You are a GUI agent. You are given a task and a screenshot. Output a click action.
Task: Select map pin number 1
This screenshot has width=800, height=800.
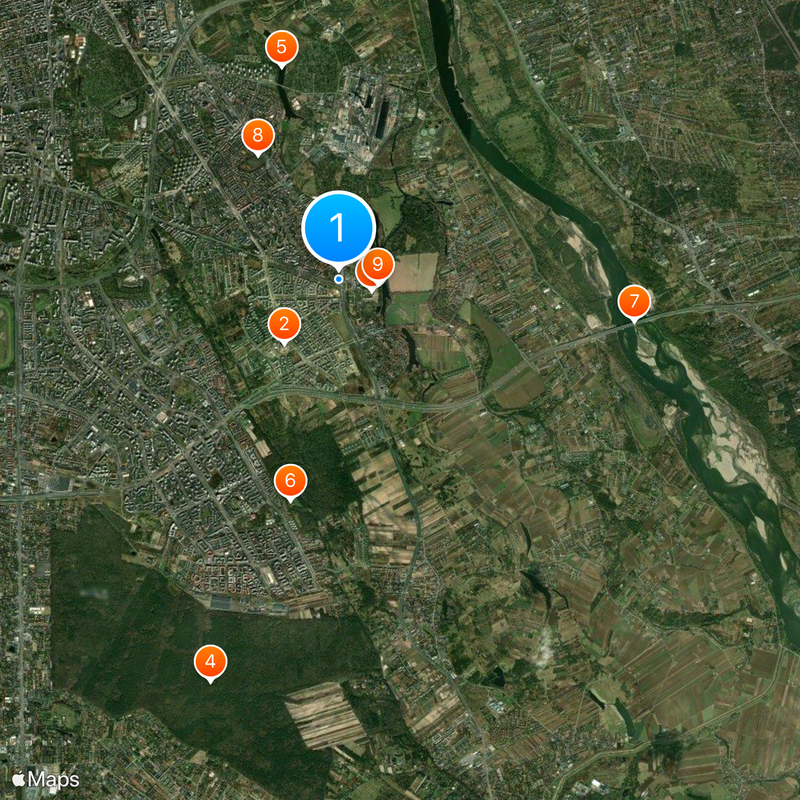338,229
